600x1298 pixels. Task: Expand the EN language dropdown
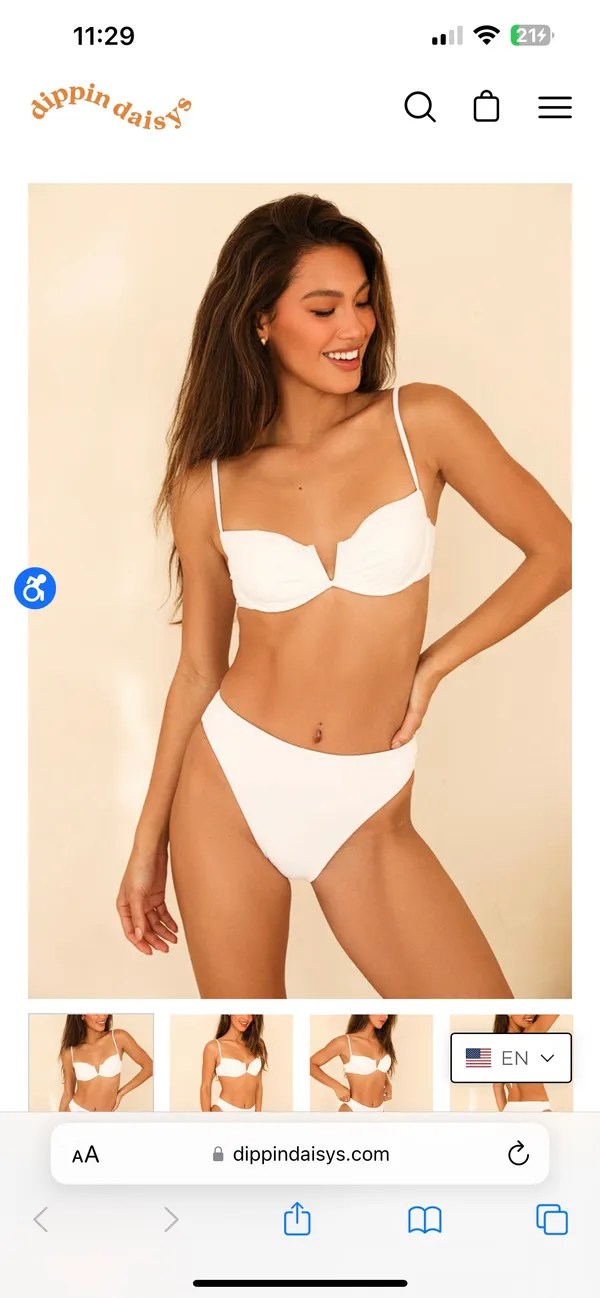coord(511,1058)
